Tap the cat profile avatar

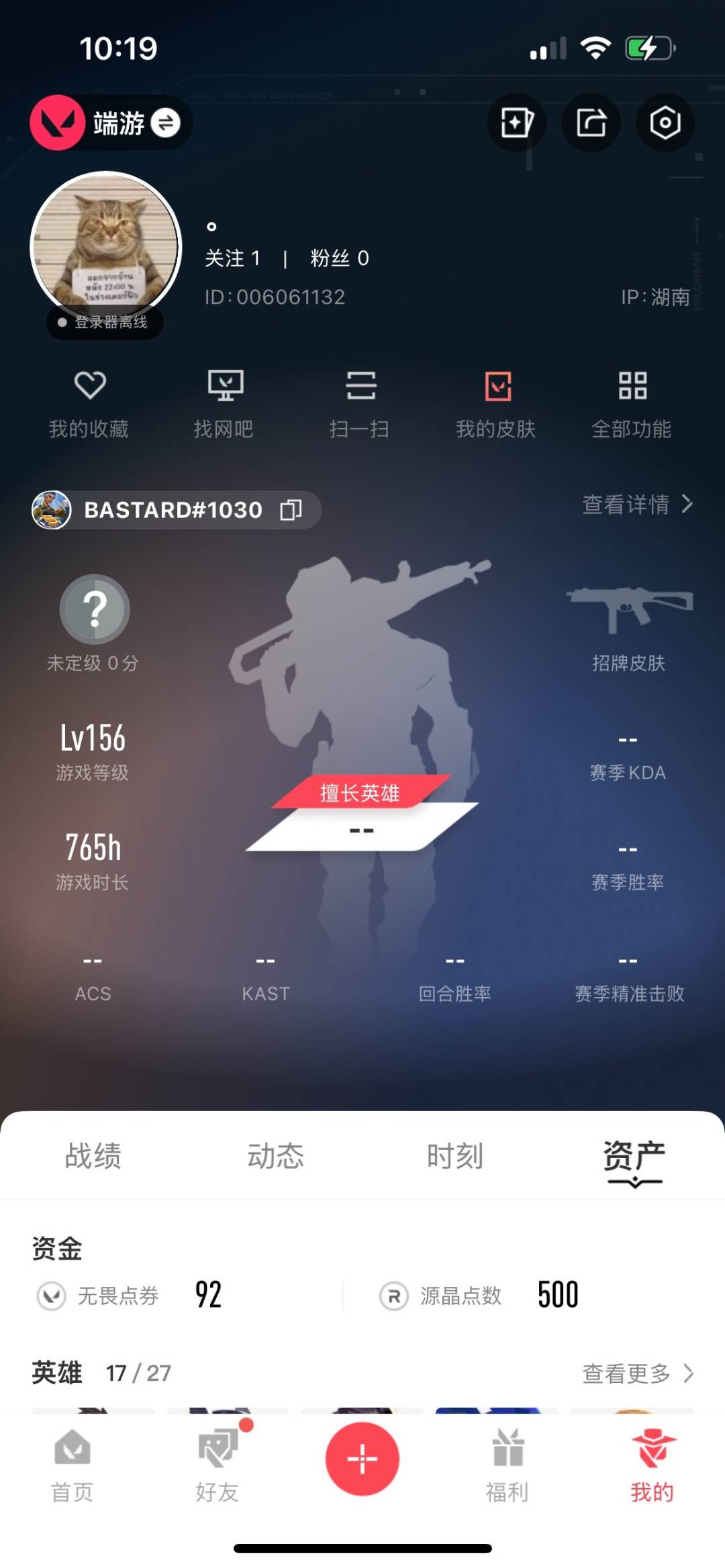tap(106, 247)
